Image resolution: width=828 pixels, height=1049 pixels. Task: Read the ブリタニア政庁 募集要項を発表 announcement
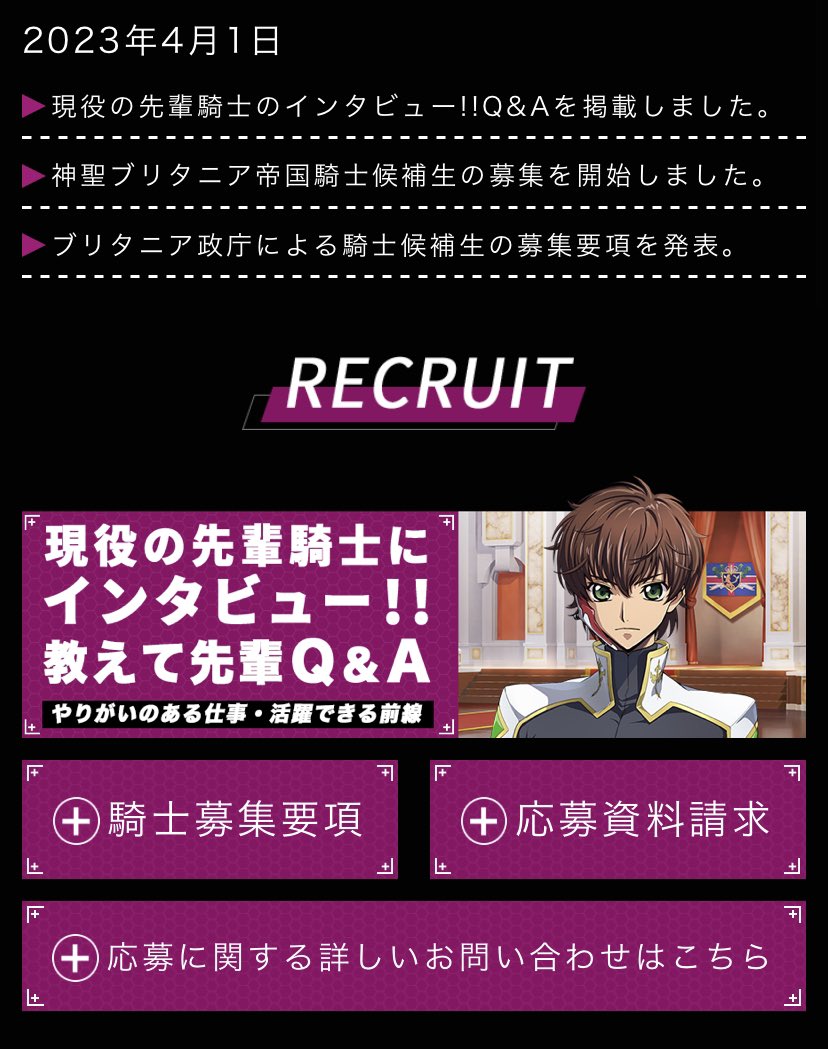tap(395, 245)
